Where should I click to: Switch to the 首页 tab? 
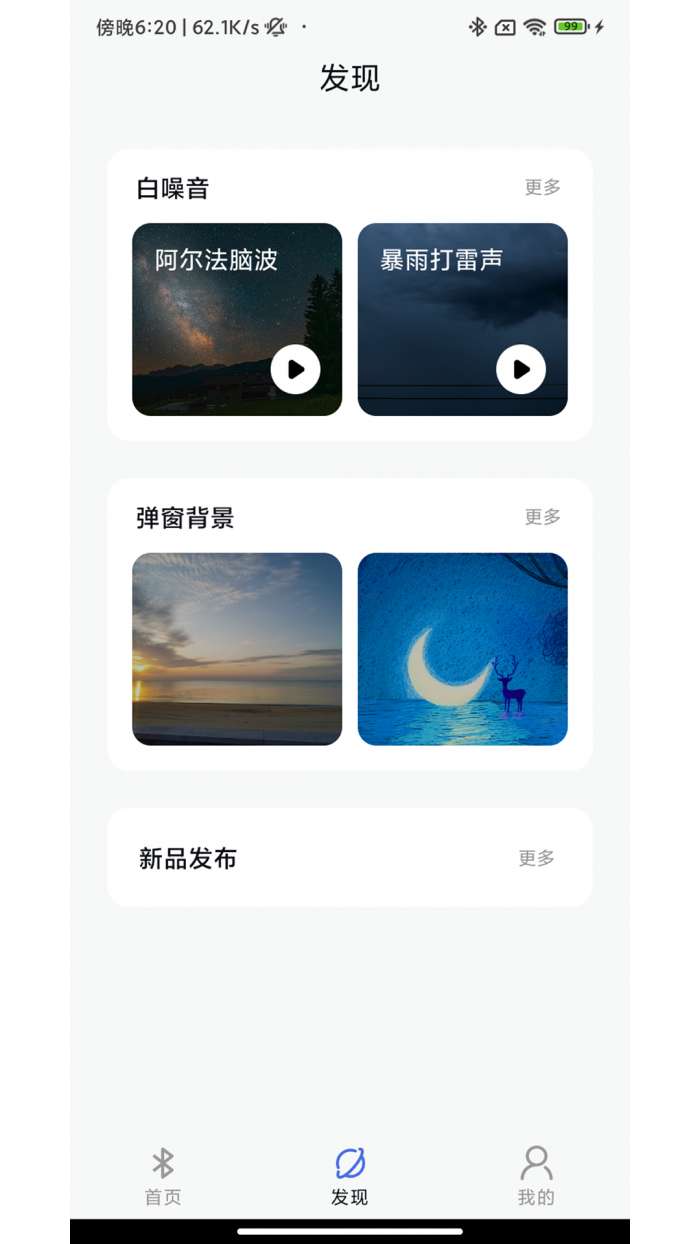[x=163, y=1176]
